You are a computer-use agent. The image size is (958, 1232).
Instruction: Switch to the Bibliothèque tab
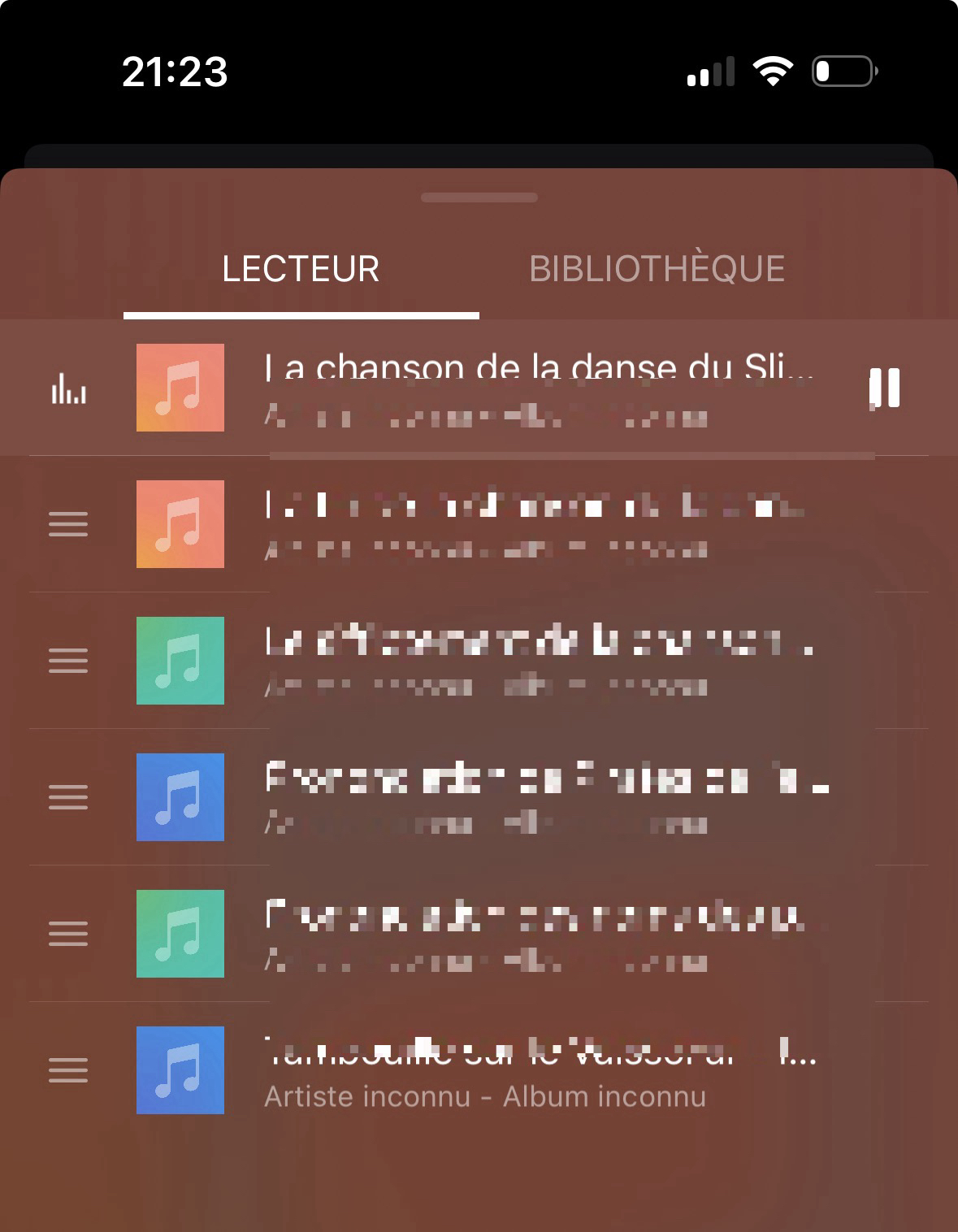tap(657, 269)
